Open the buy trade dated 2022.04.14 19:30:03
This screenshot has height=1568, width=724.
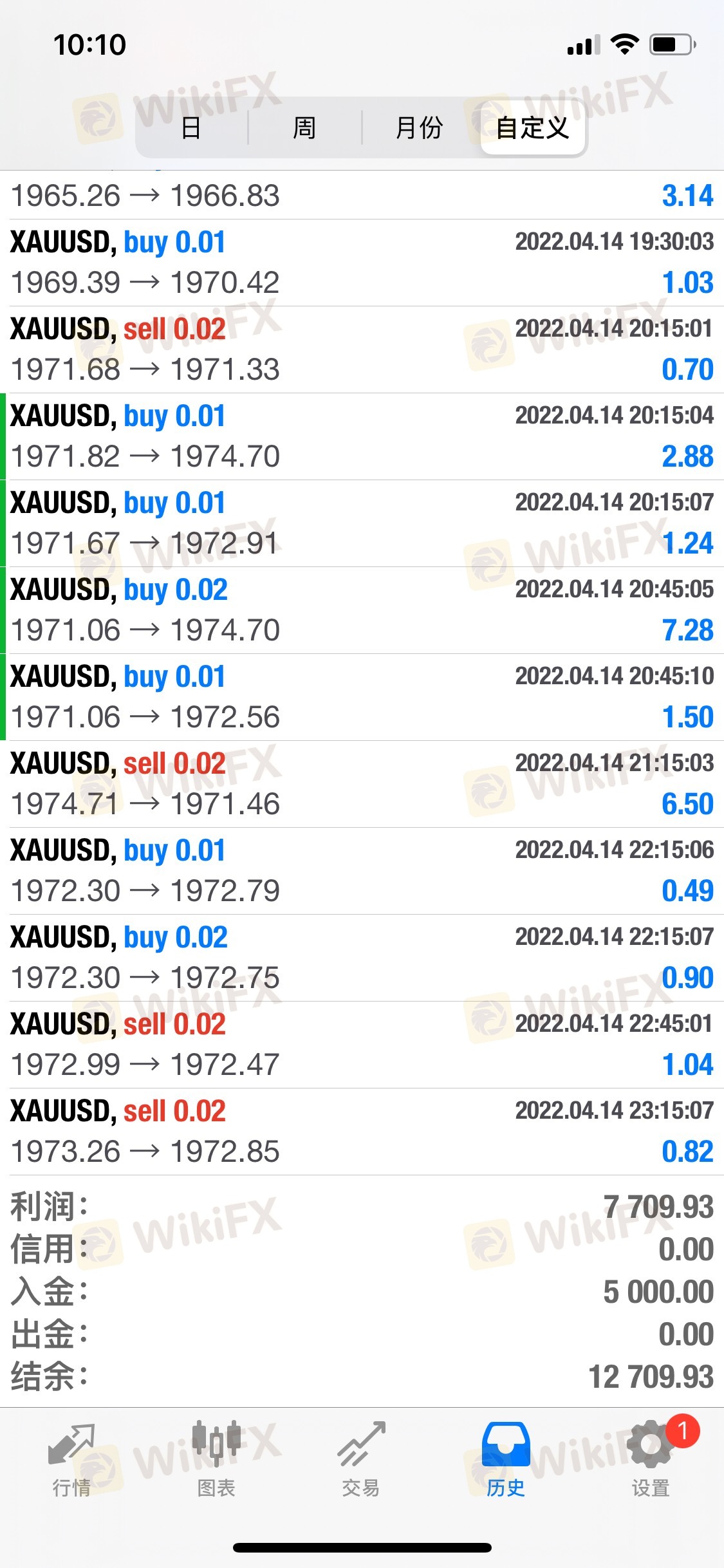(x=362, y=263)
